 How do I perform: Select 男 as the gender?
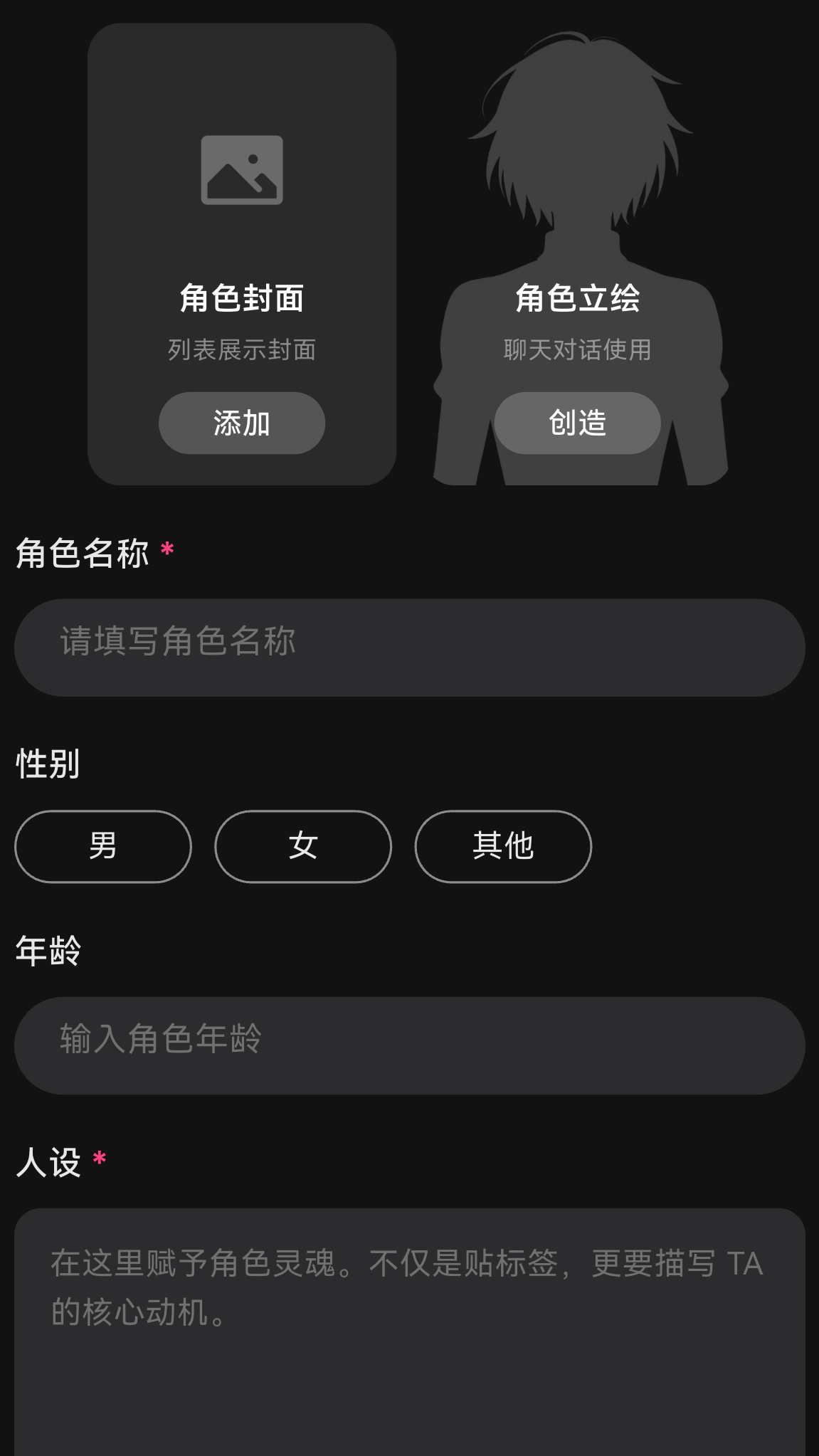coord(103,846)
